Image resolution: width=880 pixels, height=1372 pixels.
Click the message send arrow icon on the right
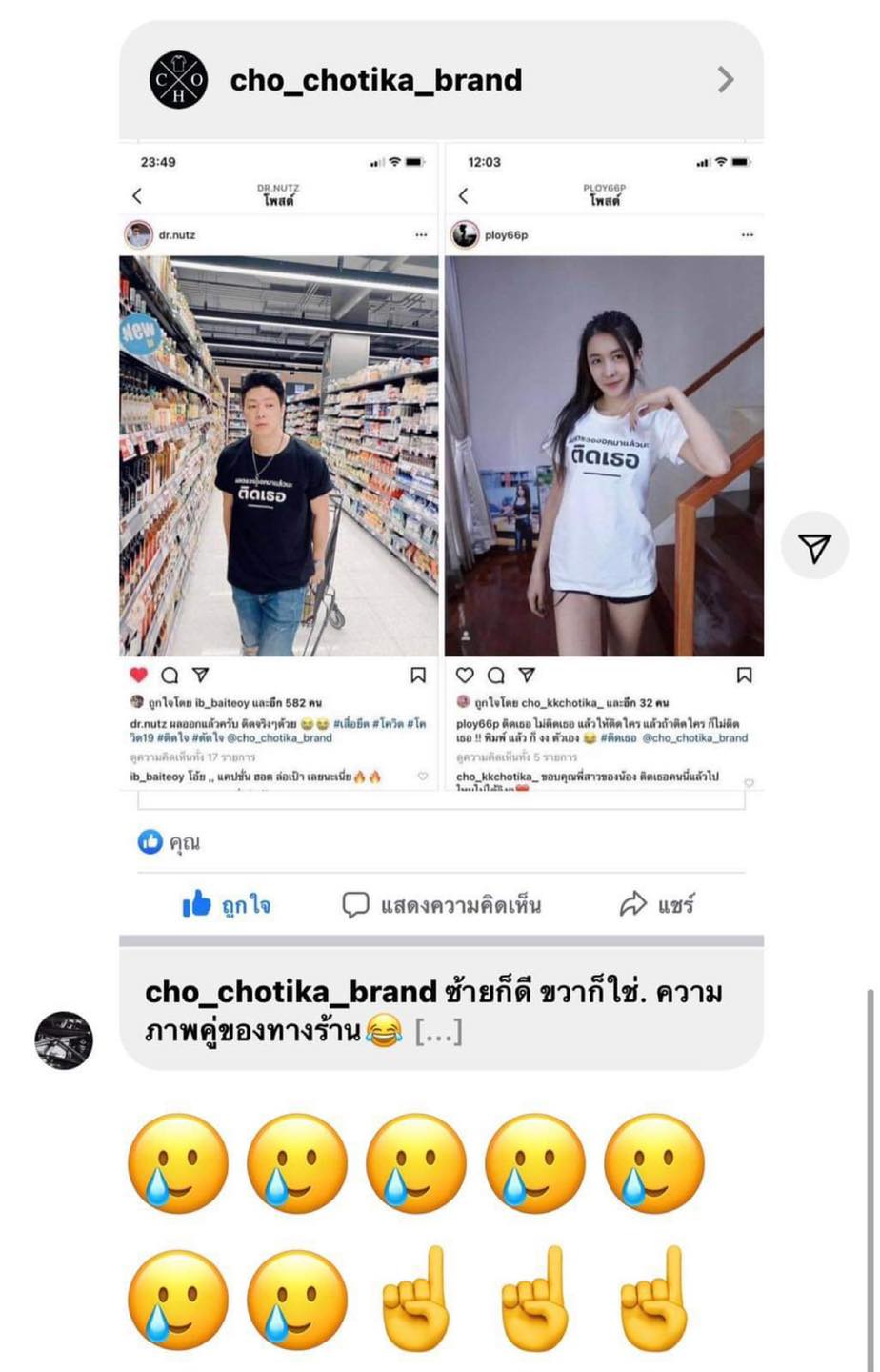814,543
